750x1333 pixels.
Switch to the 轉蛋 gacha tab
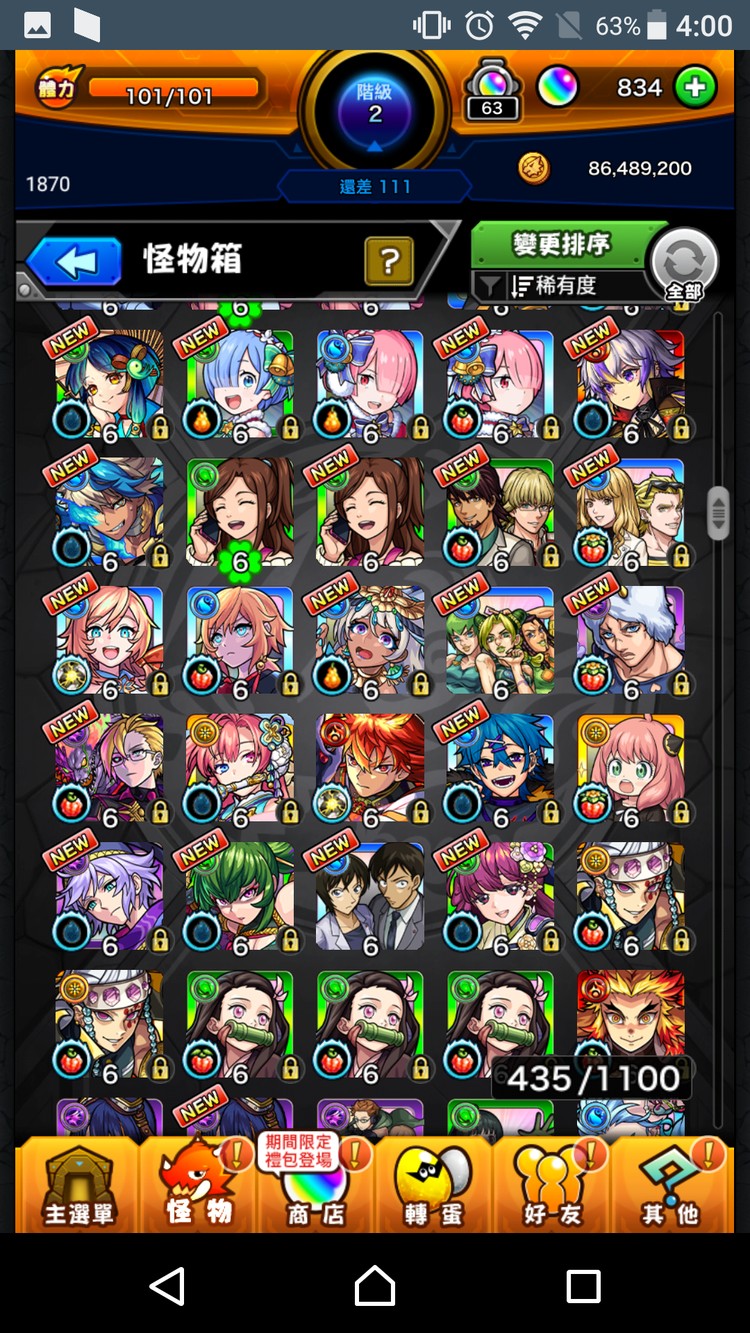pyautogui.click(x=433, y=1188)
